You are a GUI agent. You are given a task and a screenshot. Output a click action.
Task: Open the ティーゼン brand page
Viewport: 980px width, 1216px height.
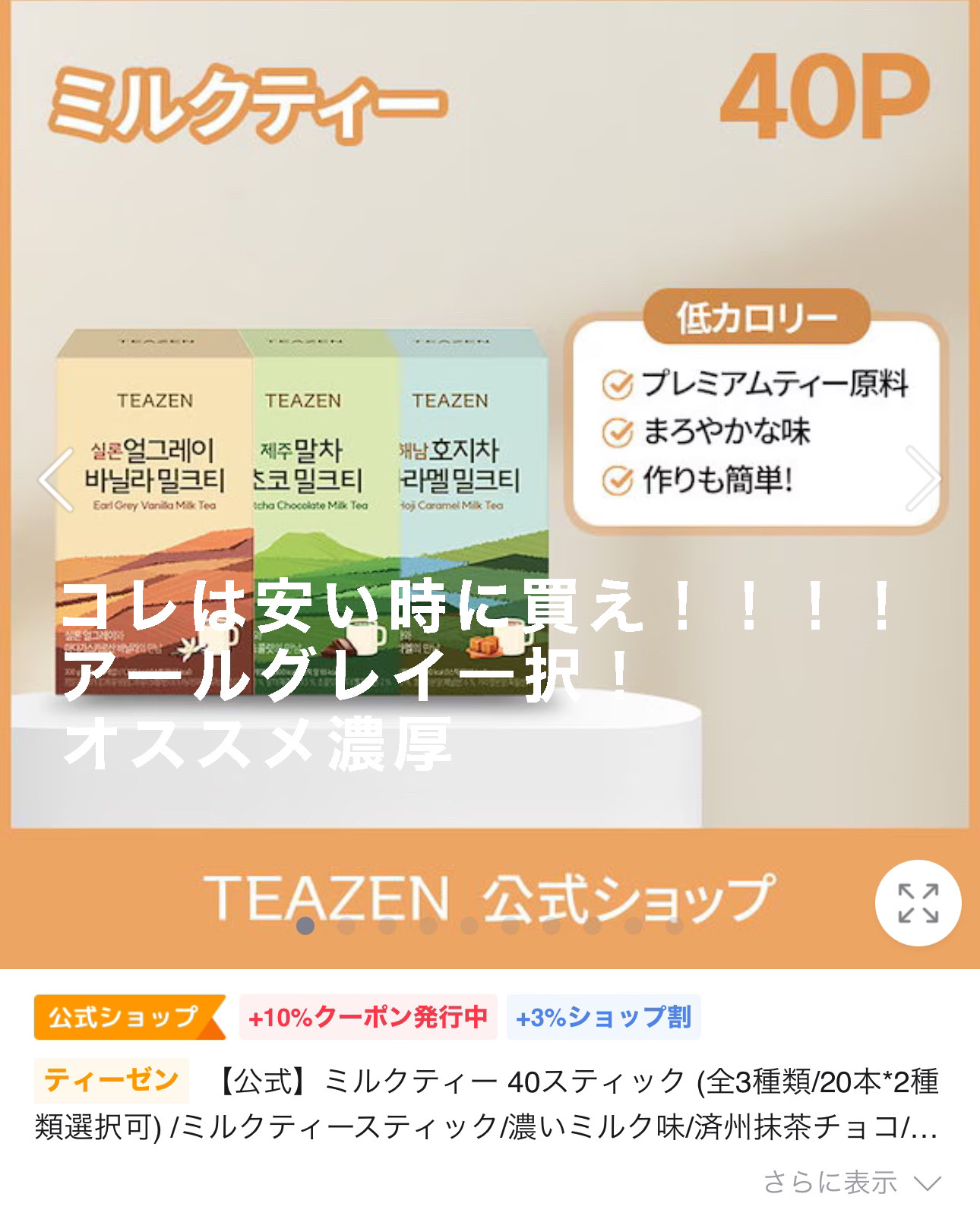[x=111, y=1080]
